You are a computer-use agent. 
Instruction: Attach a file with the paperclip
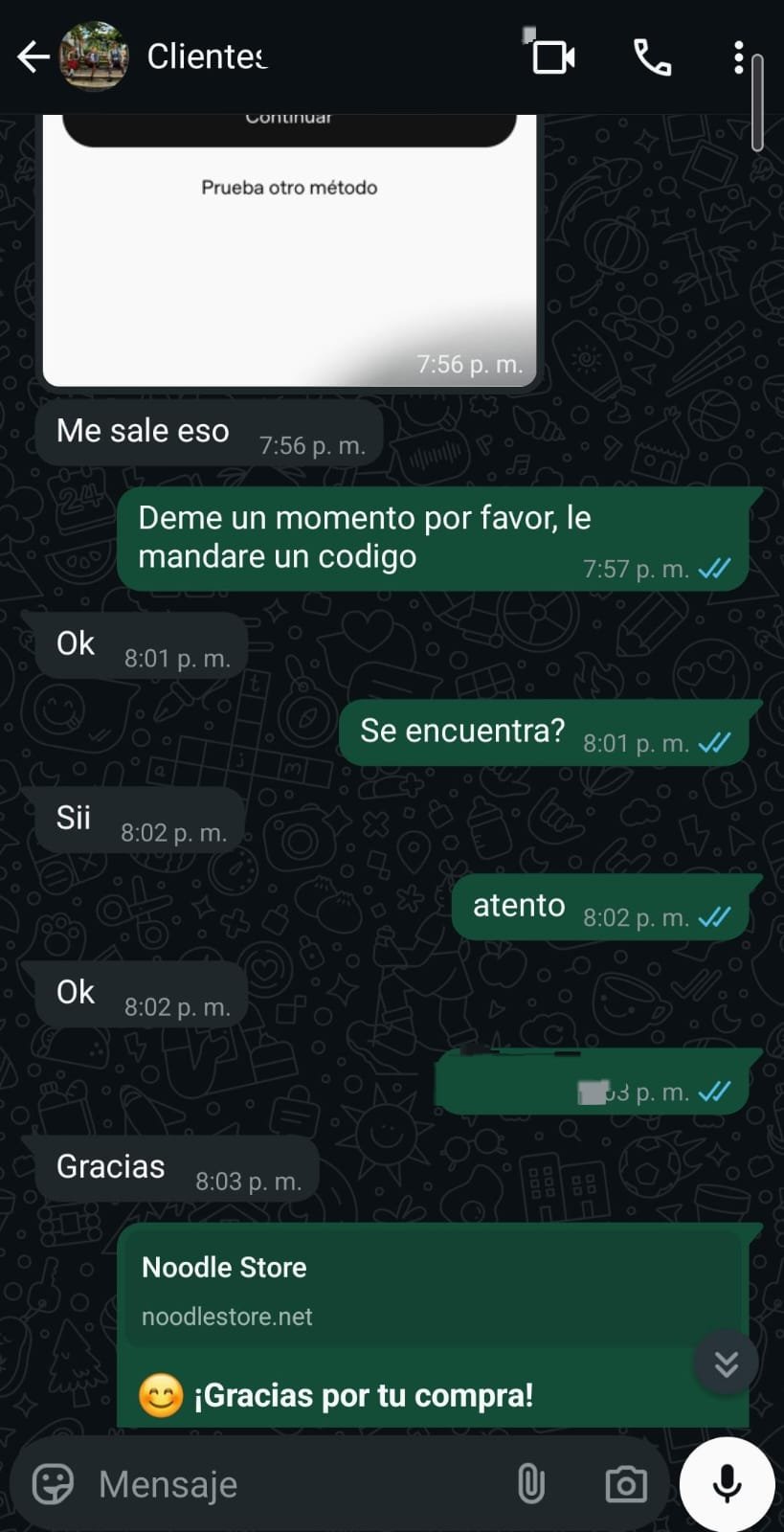(x=530, y=1484)
